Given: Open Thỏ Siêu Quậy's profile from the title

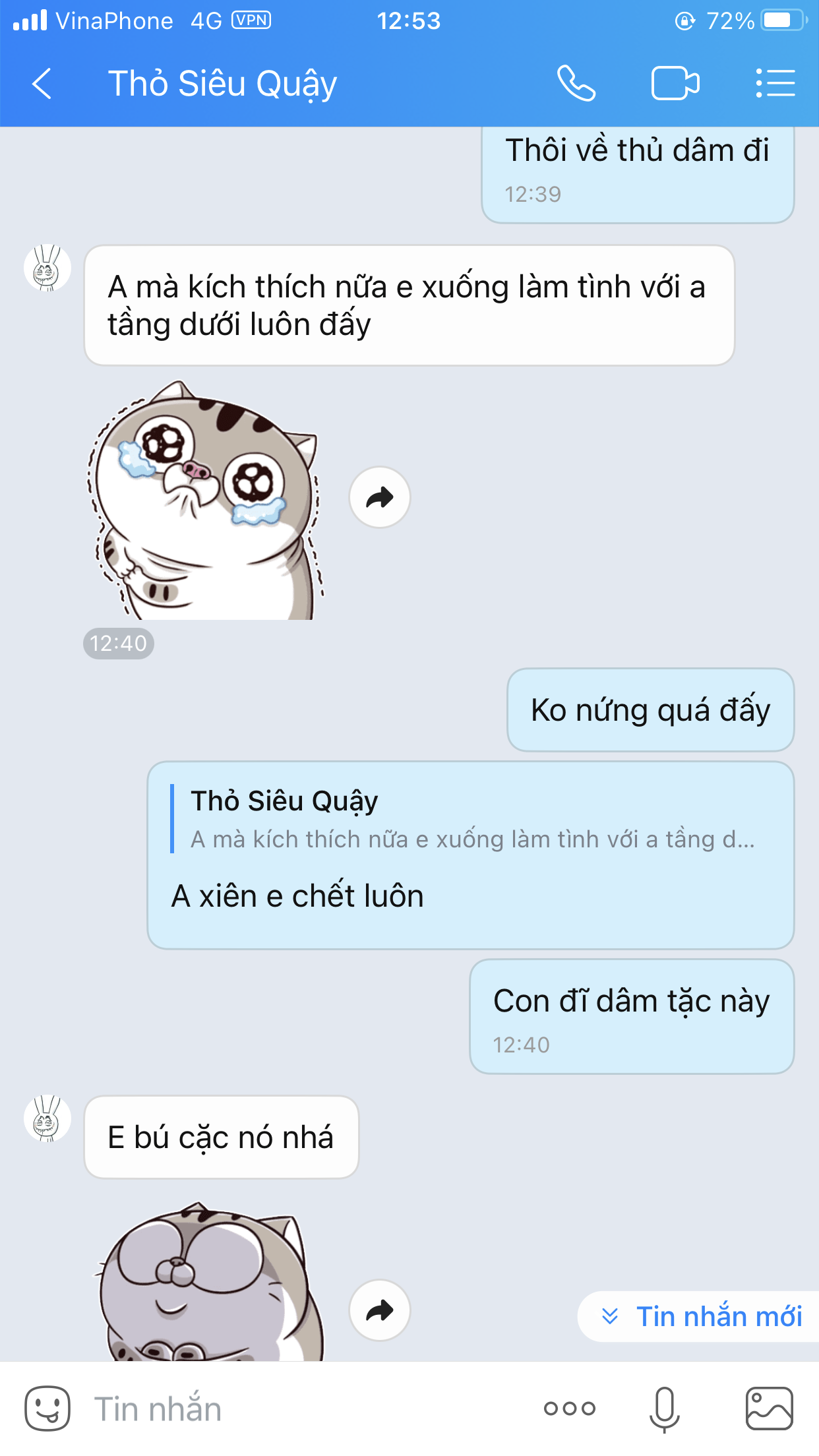Looking at the screenshot, I should [223, 84].
